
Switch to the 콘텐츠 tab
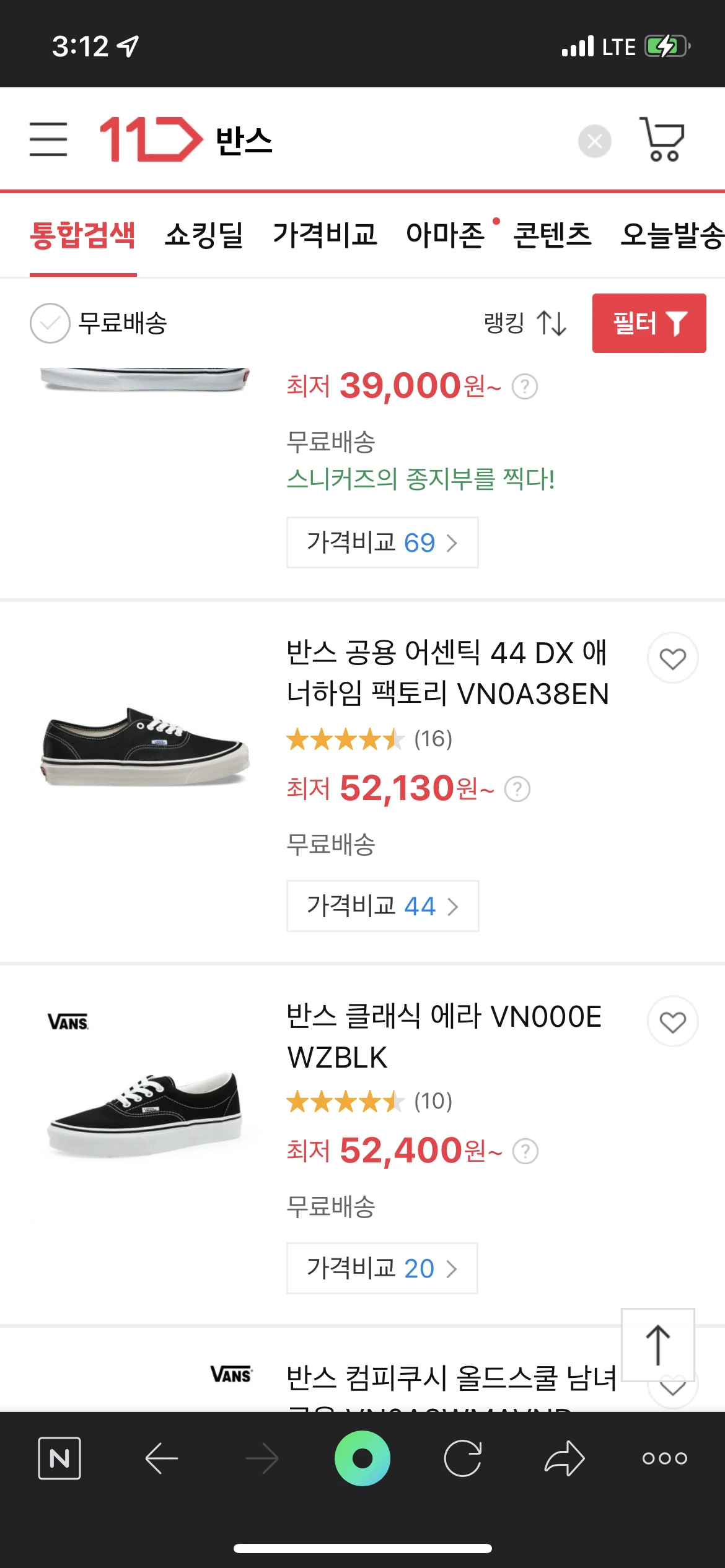point(552,235)
